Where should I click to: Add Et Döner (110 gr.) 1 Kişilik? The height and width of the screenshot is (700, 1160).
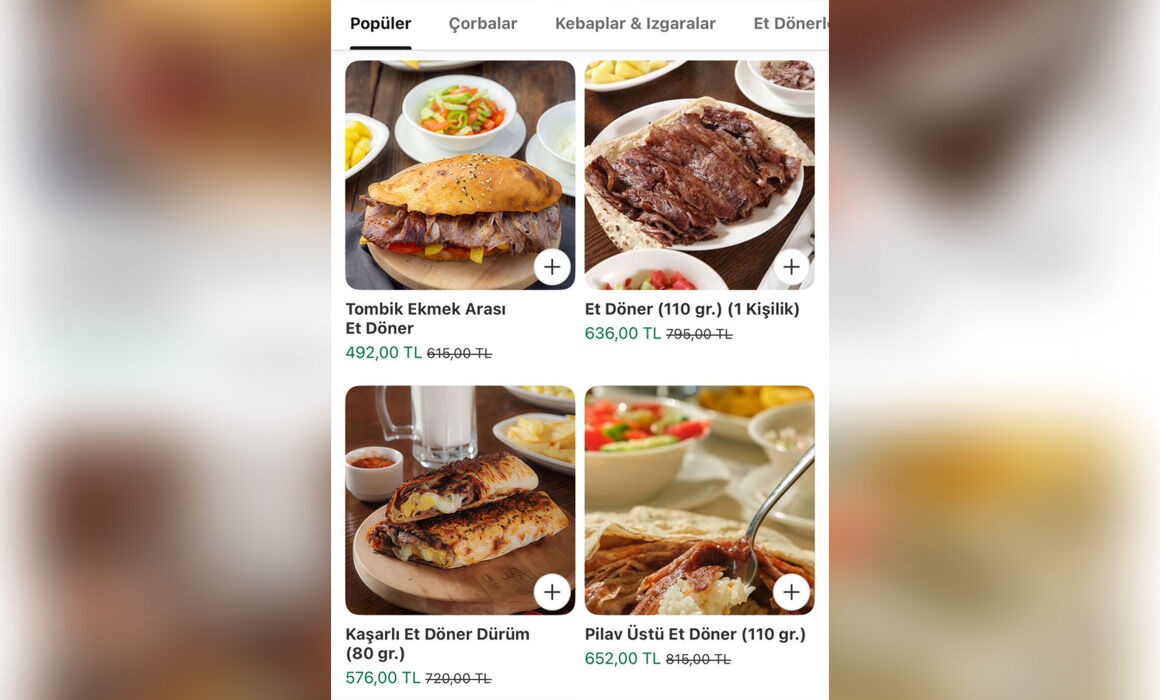(x=791, y=267)
